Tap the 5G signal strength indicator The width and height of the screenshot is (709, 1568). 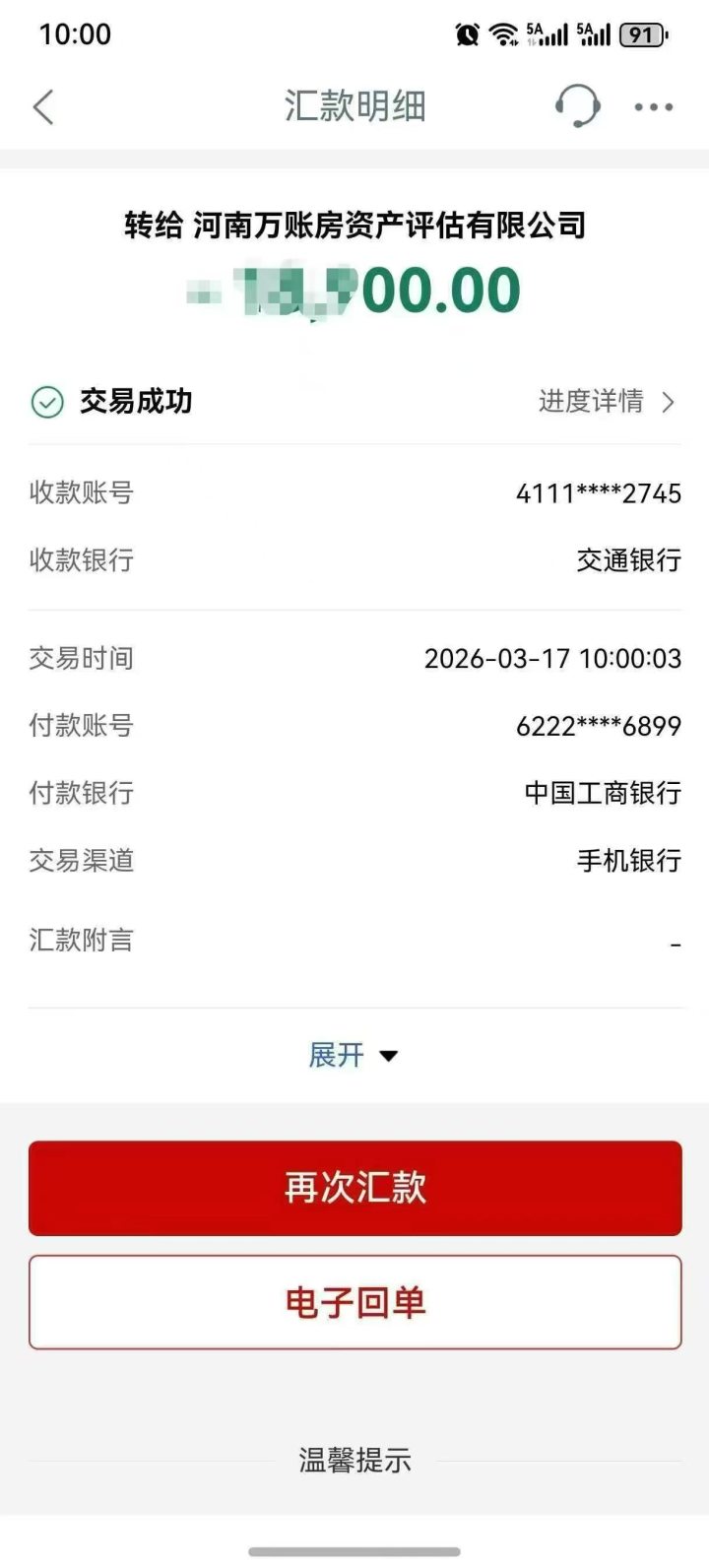coord(548,33)
